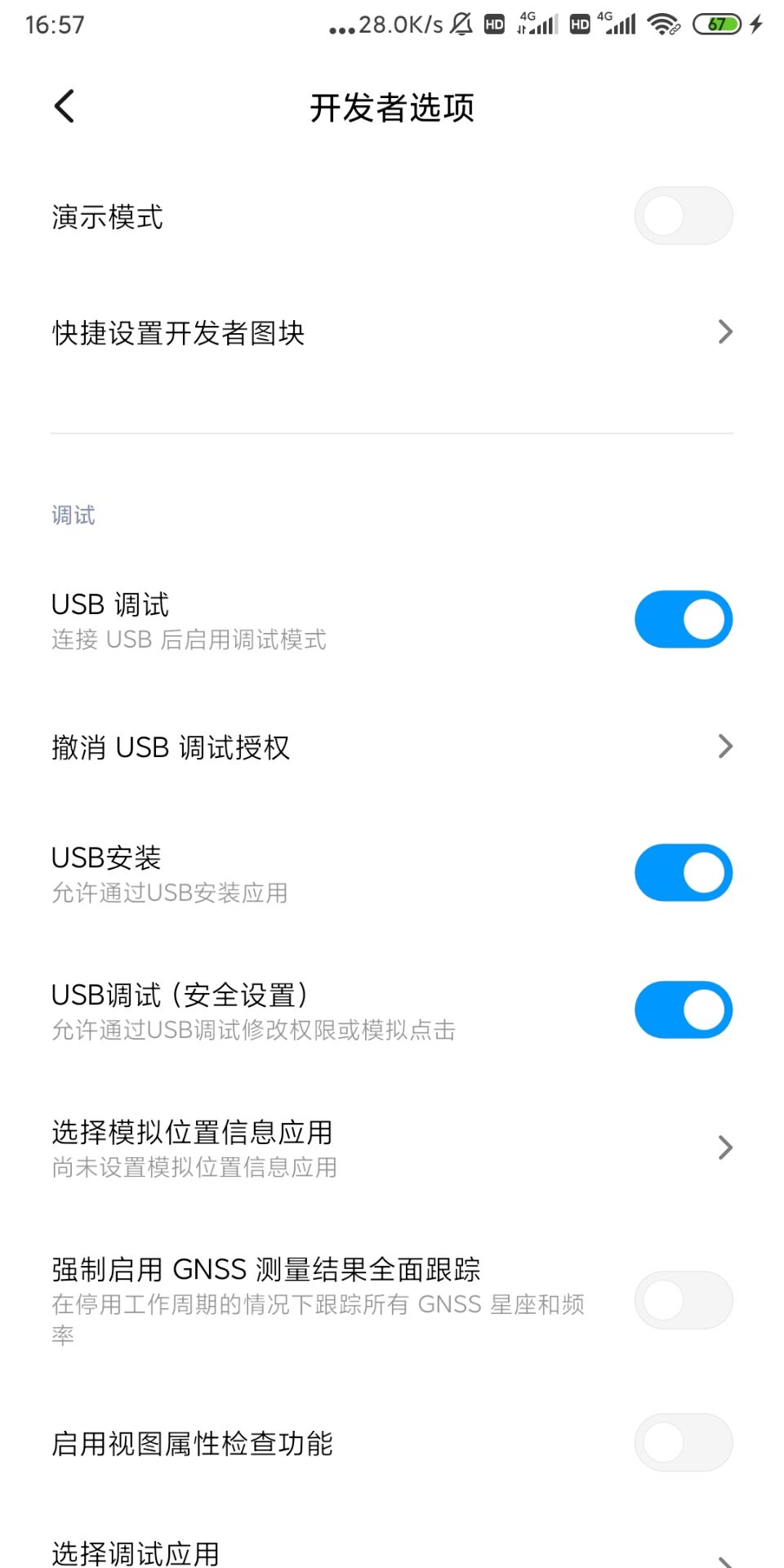Image resolution: width=784 pixels, height=1568 pixels.
Task: Turn on 启用视图属性检查功能
Action: [x=683, y=1442]
